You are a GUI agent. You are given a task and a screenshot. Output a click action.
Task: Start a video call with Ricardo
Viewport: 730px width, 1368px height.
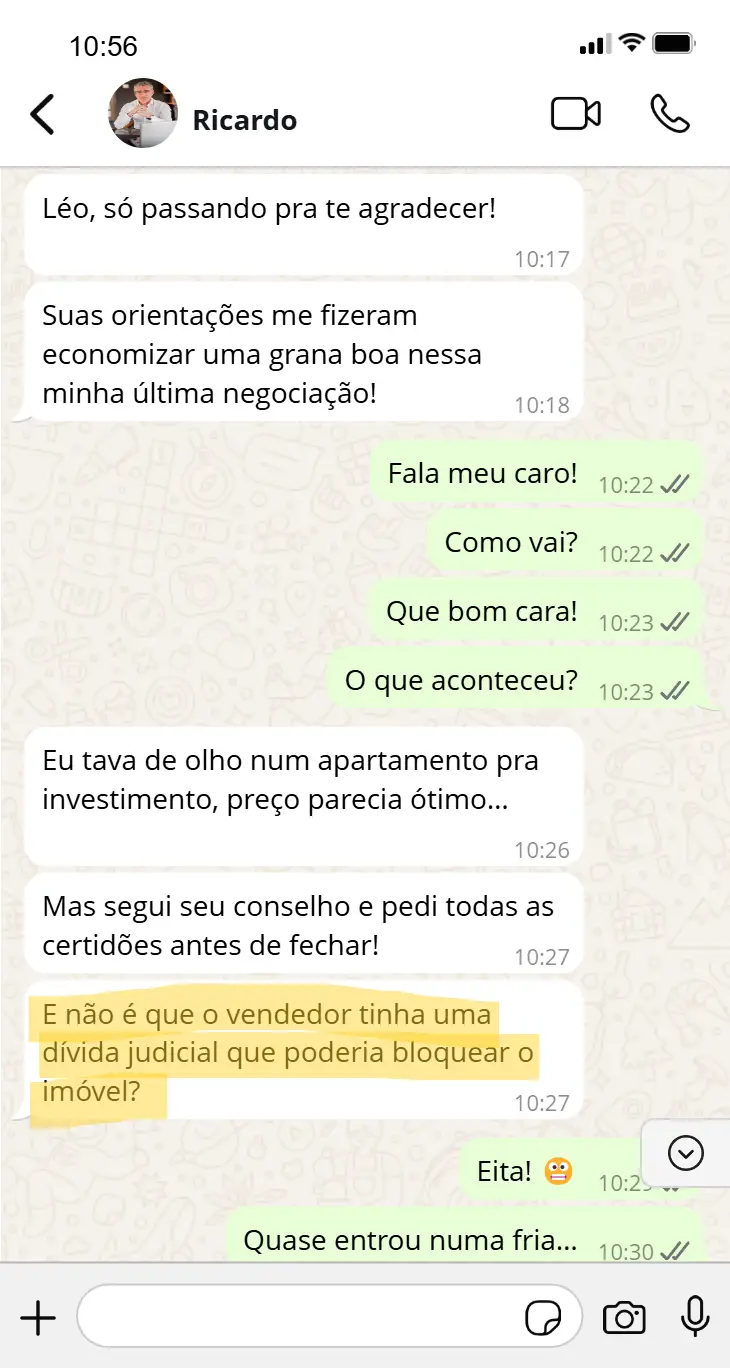click(575, 114)
